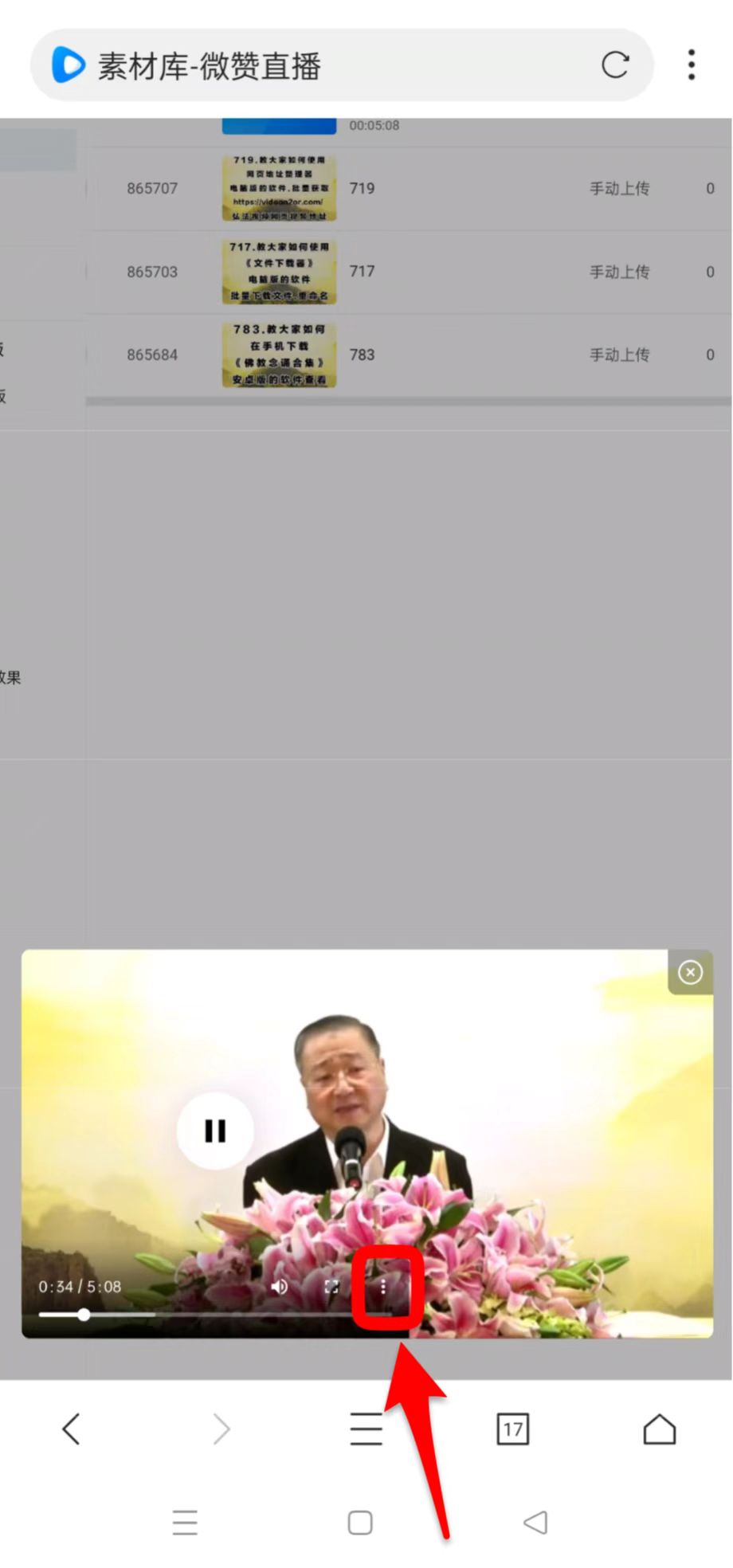
Task: Mute the video sound
Action: pyautogui.click(x=280, y=1287)
